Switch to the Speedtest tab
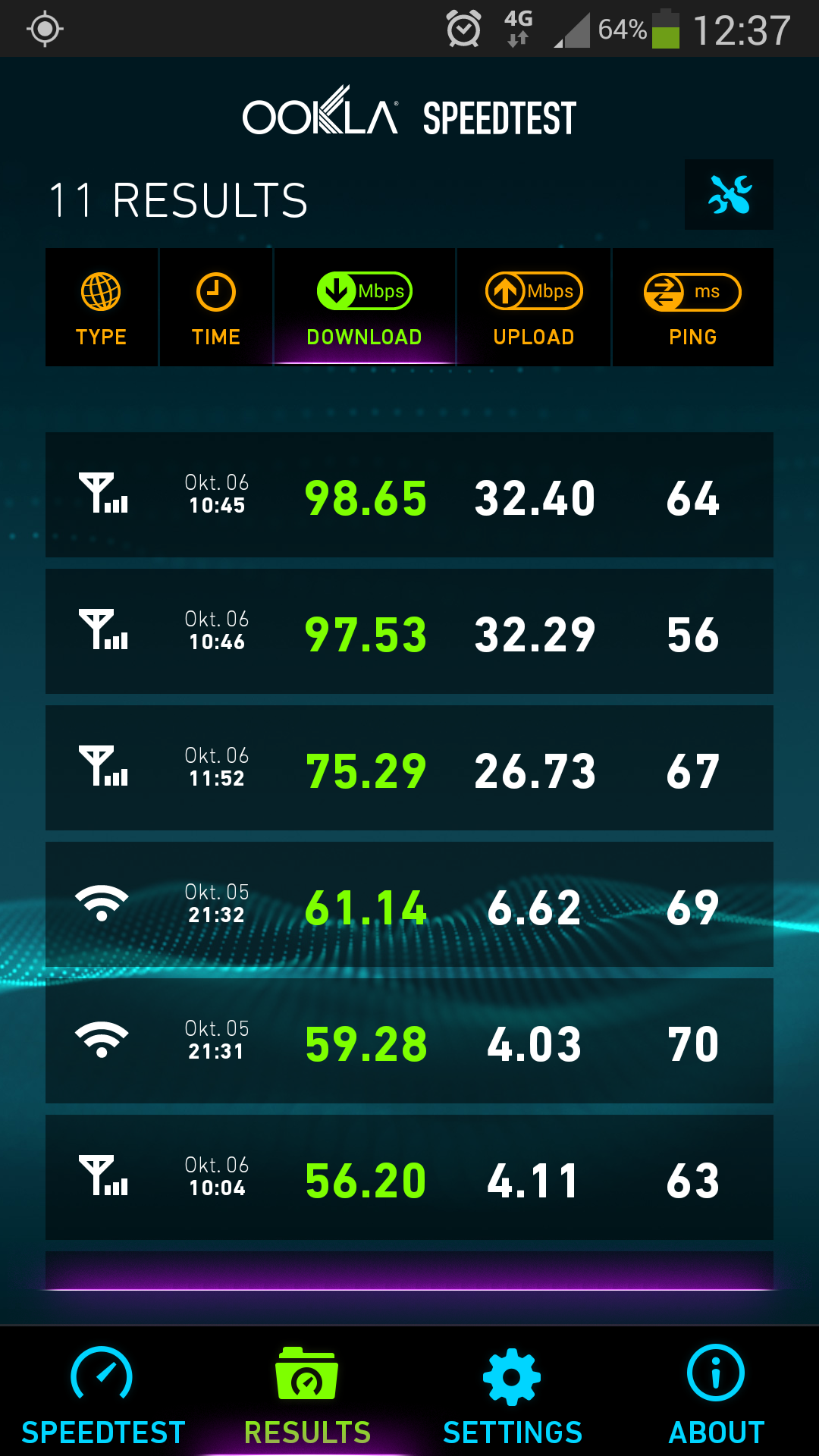Screen dimensions: 819x1456 pos(102,1393)
